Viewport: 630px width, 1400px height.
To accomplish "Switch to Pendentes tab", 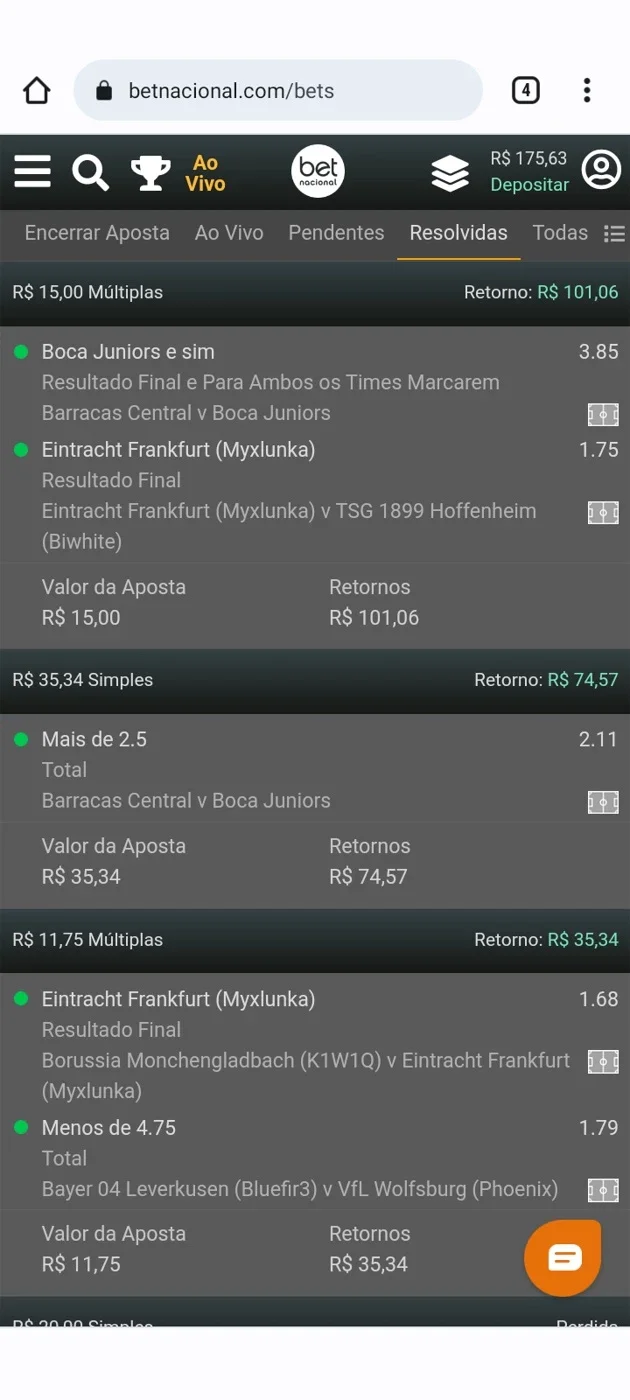I will pyautogui.click(x=336, y=233).
